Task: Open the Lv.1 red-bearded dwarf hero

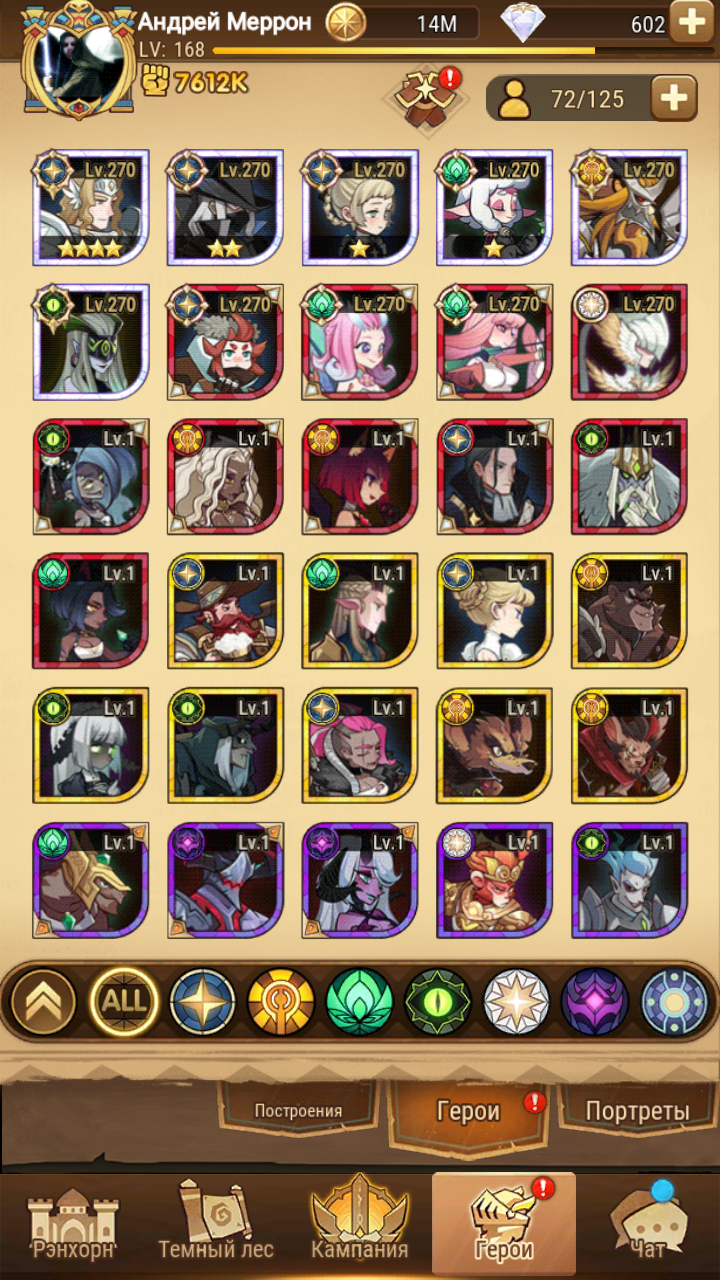Action: (x=226, y=611)
